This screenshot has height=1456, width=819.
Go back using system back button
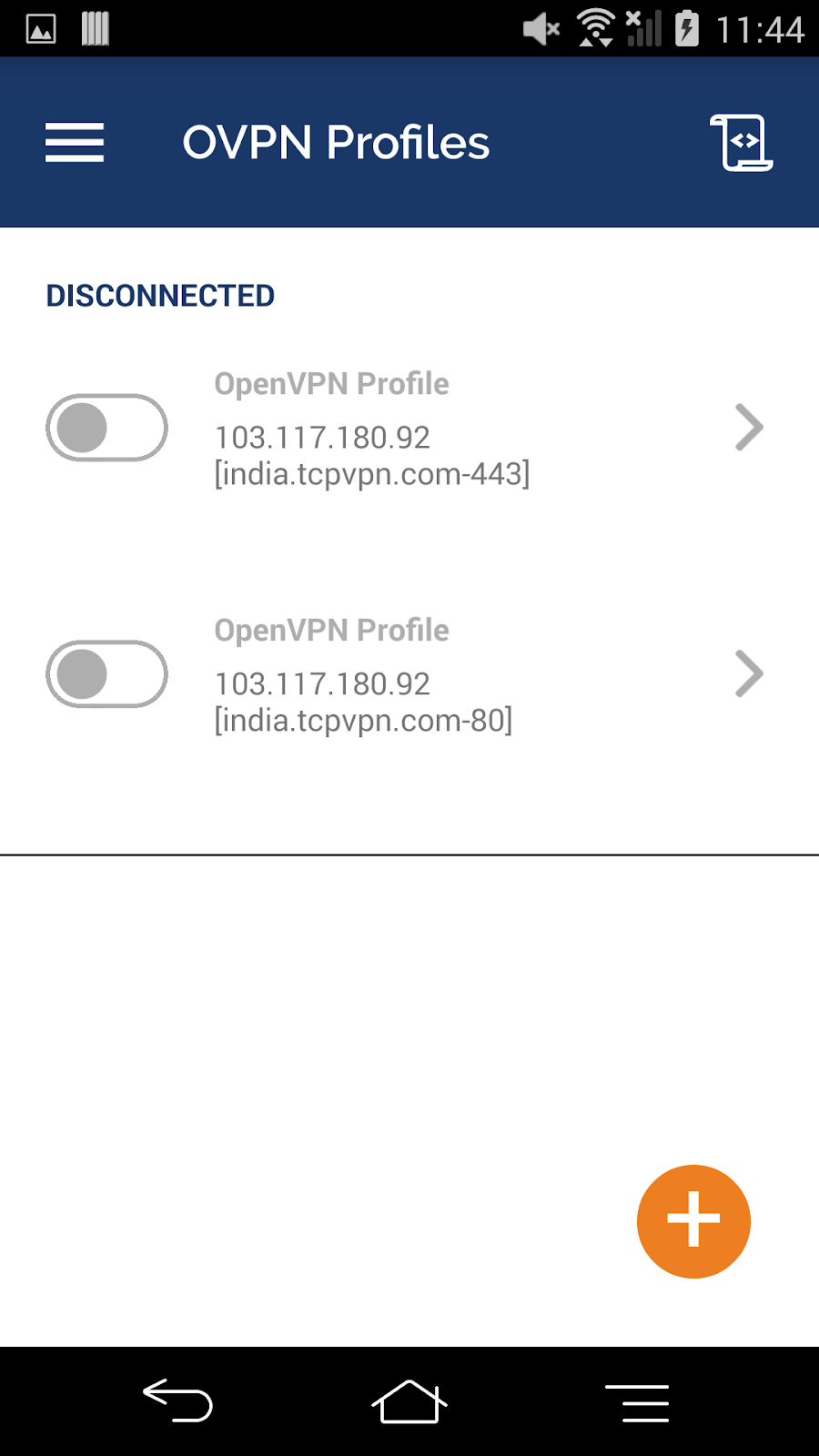pyautogui.click(x=178, y=1400)
